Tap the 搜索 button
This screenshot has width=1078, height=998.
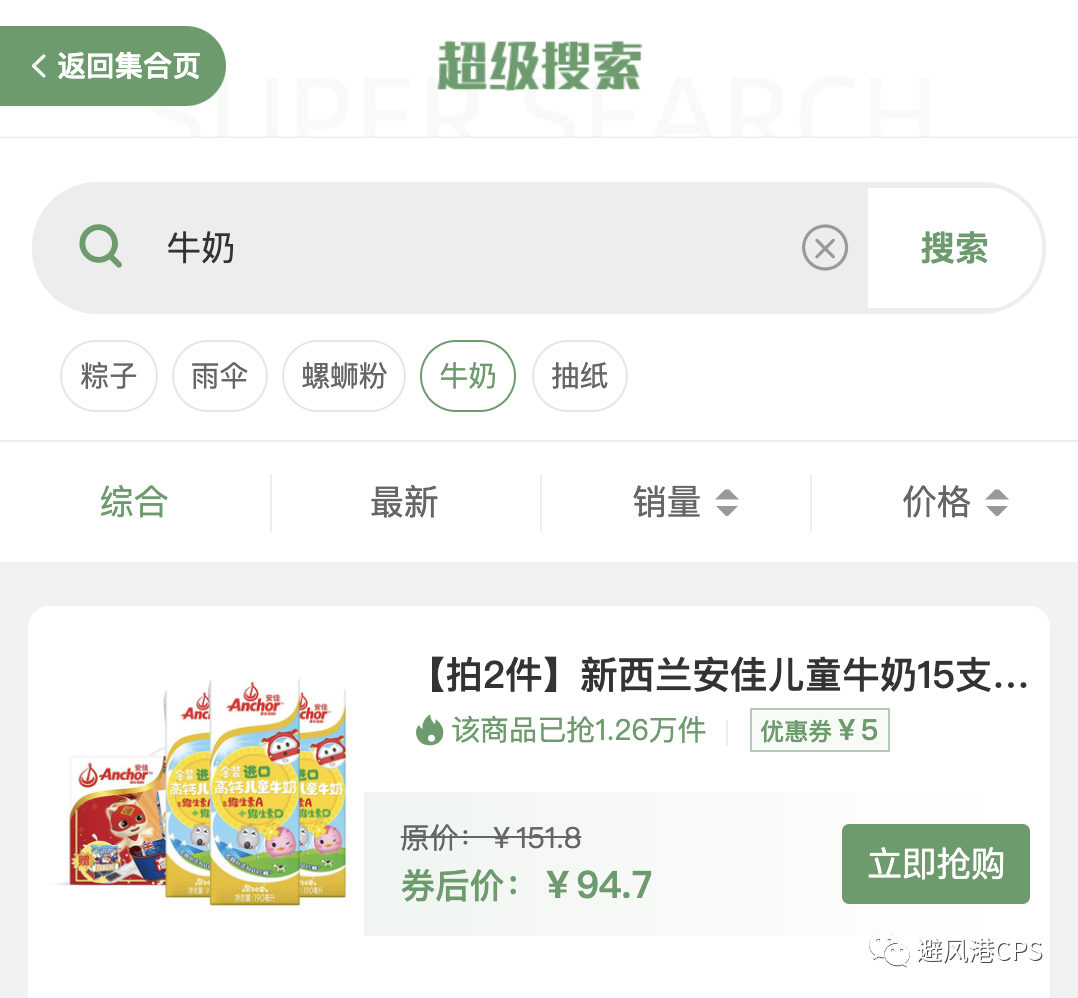coord(954,248)
